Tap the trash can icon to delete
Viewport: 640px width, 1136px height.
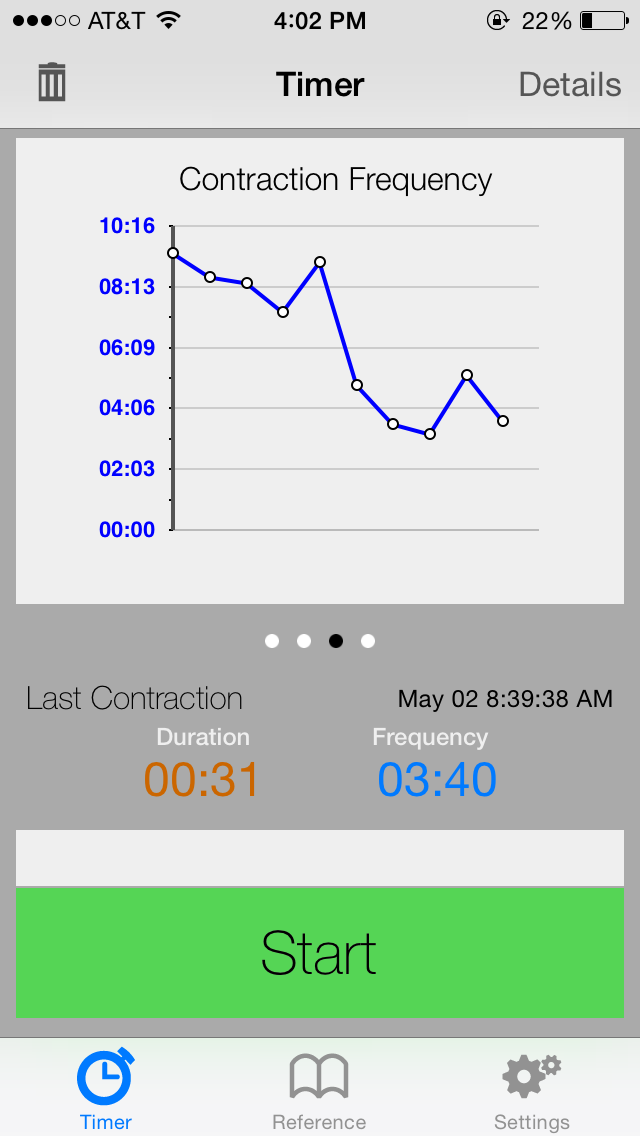[x=52, y=82]
